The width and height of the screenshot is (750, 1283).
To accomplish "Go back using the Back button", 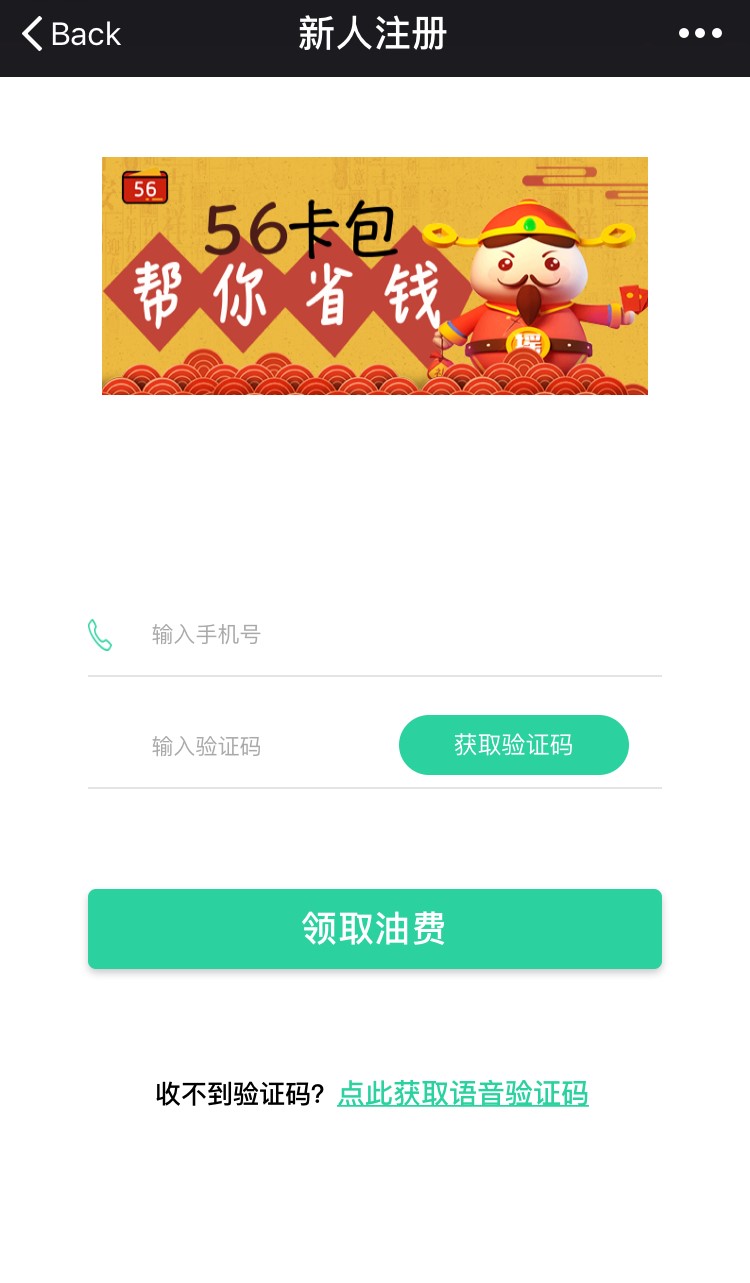I will pos(71,34).
